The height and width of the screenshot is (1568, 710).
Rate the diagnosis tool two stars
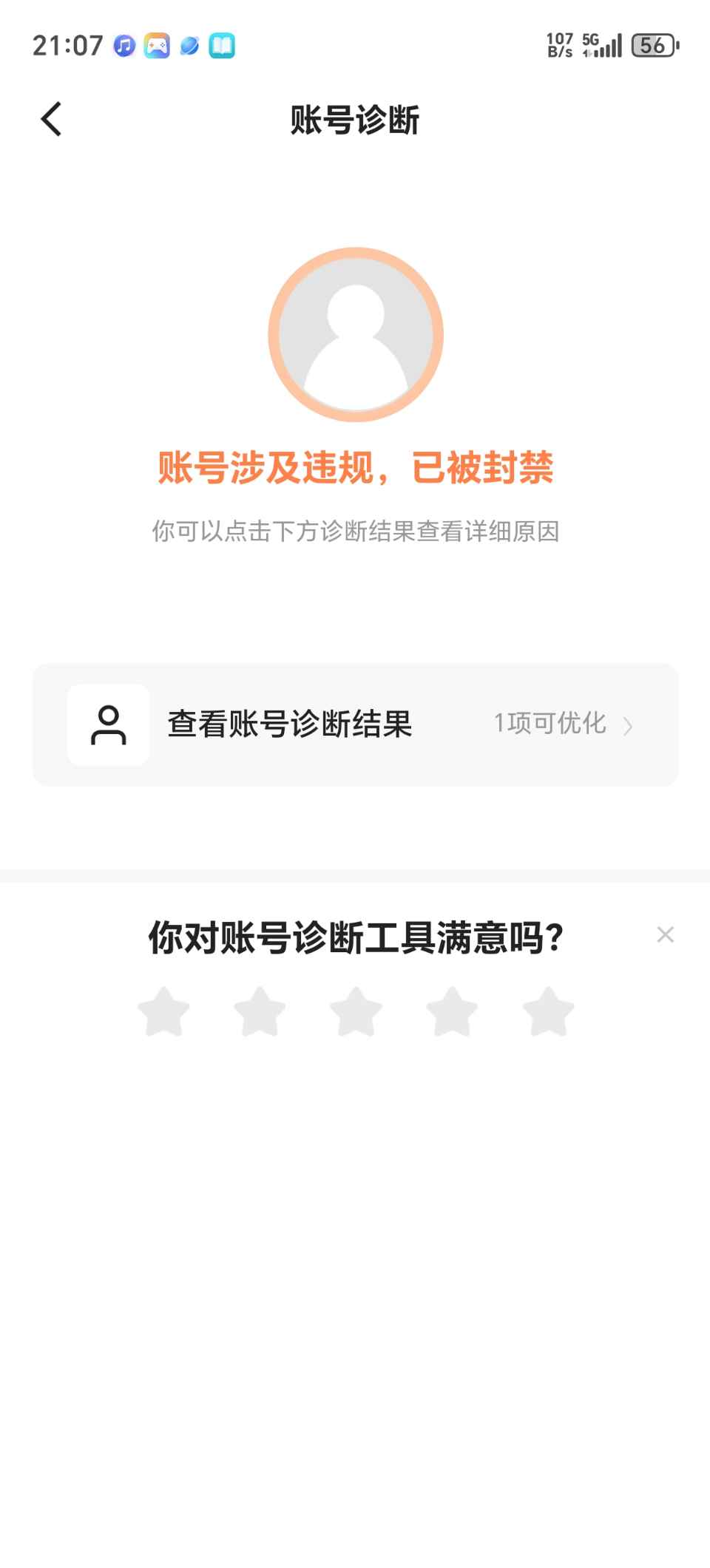point(260,1011)
